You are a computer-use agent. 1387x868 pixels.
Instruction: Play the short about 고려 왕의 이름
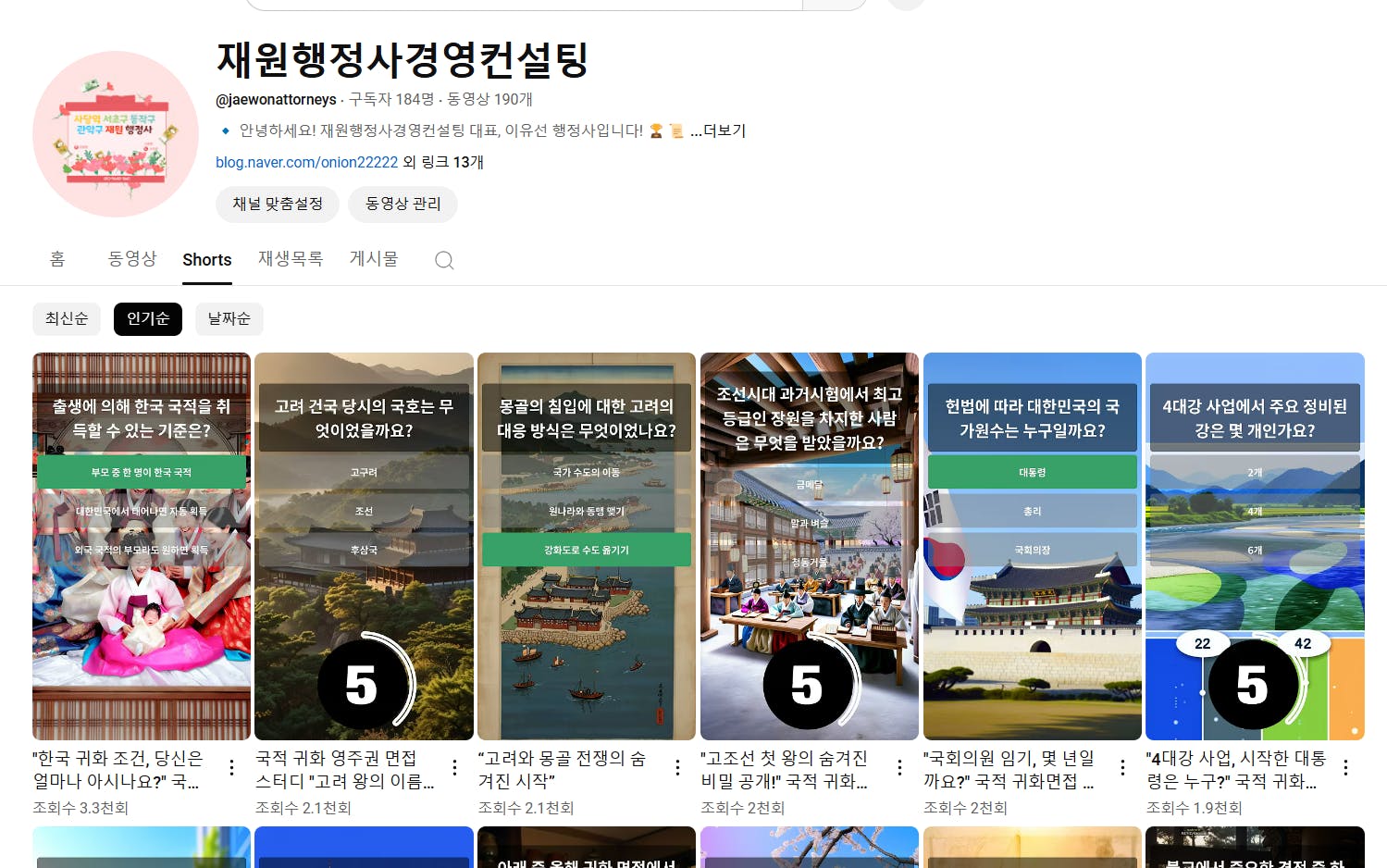click(364, 546)
